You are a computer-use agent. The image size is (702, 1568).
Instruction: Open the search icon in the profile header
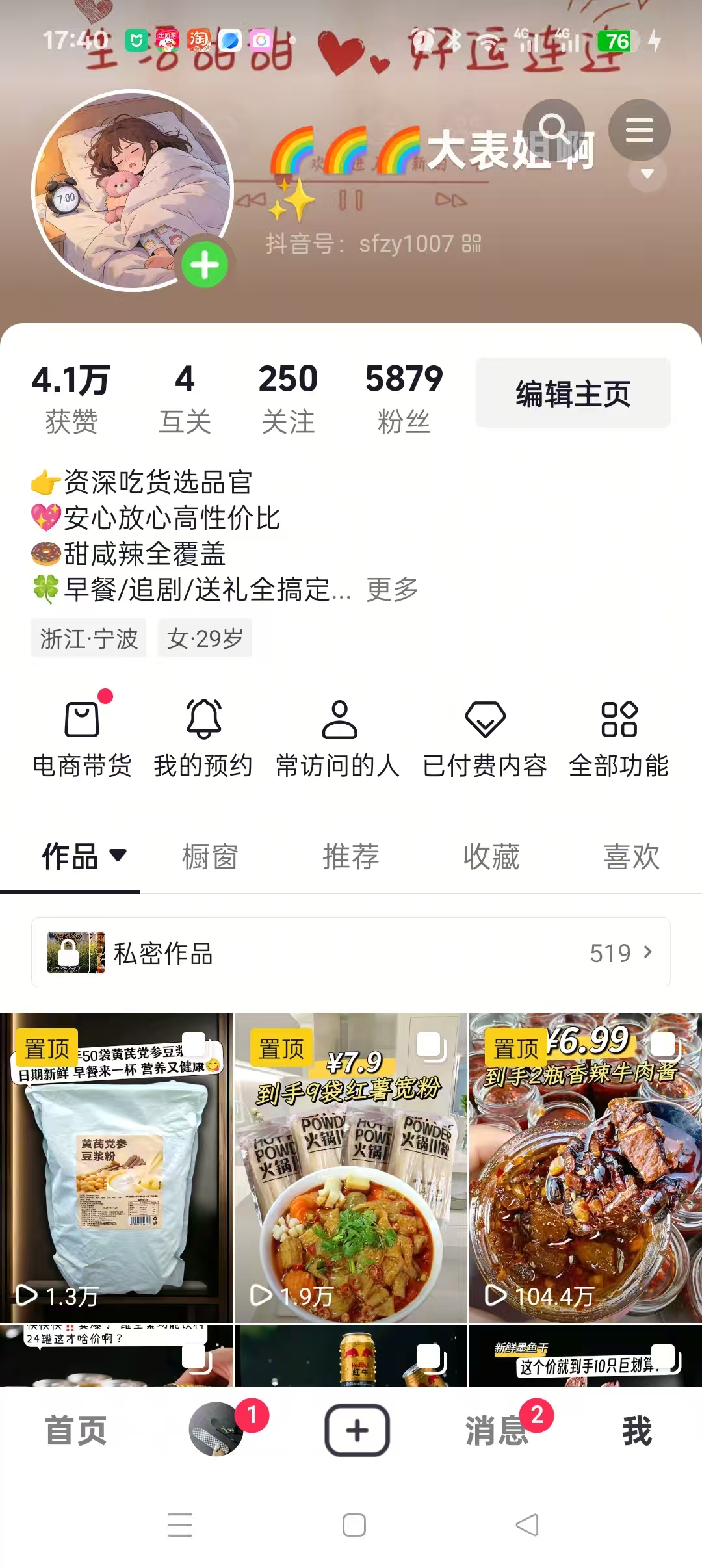553,129
